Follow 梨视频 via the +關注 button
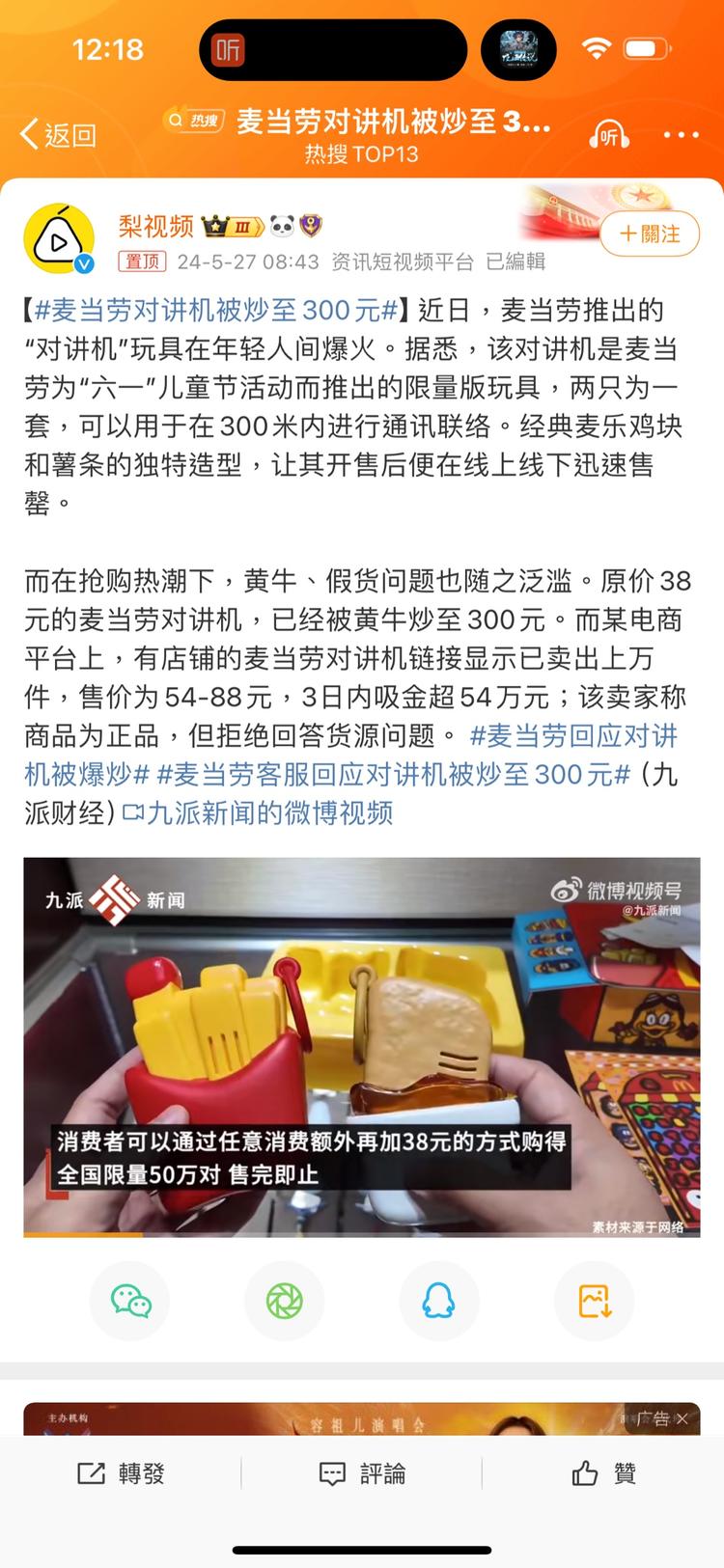 648,234
